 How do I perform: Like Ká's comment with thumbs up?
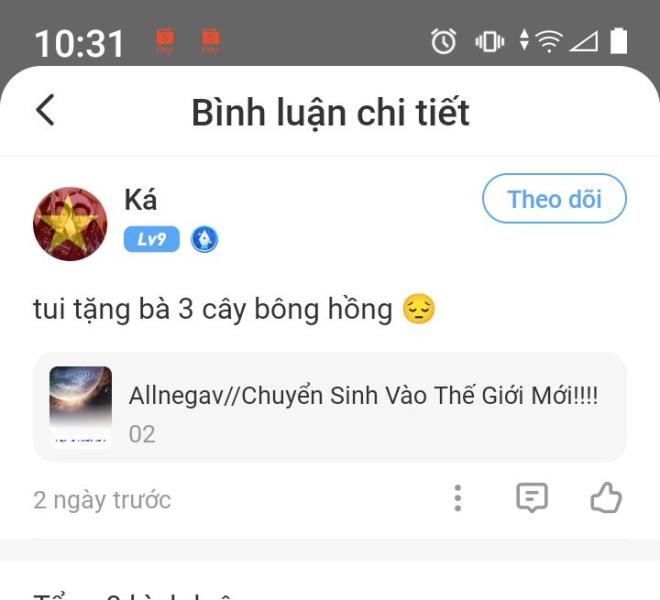(x=606, y=498)
